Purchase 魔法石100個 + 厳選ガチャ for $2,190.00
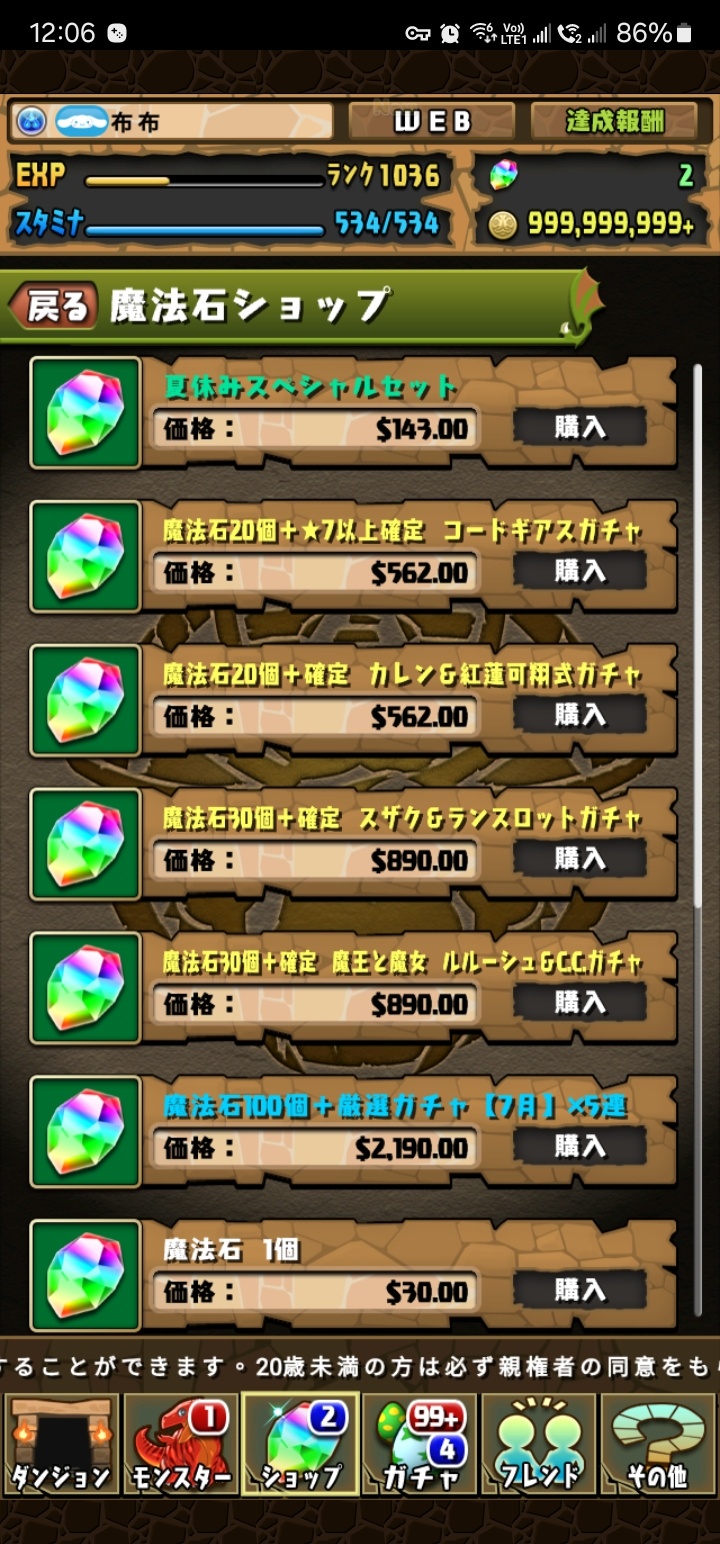The image size is (720, 1544). click(x=580, y=1148)
